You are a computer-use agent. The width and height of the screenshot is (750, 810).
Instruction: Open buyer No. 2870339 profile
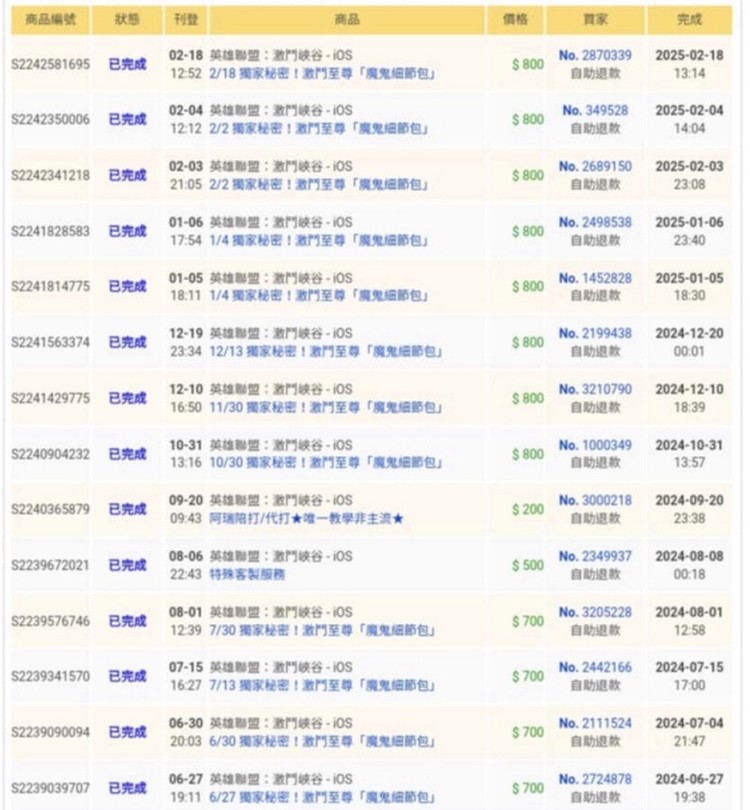595,55
